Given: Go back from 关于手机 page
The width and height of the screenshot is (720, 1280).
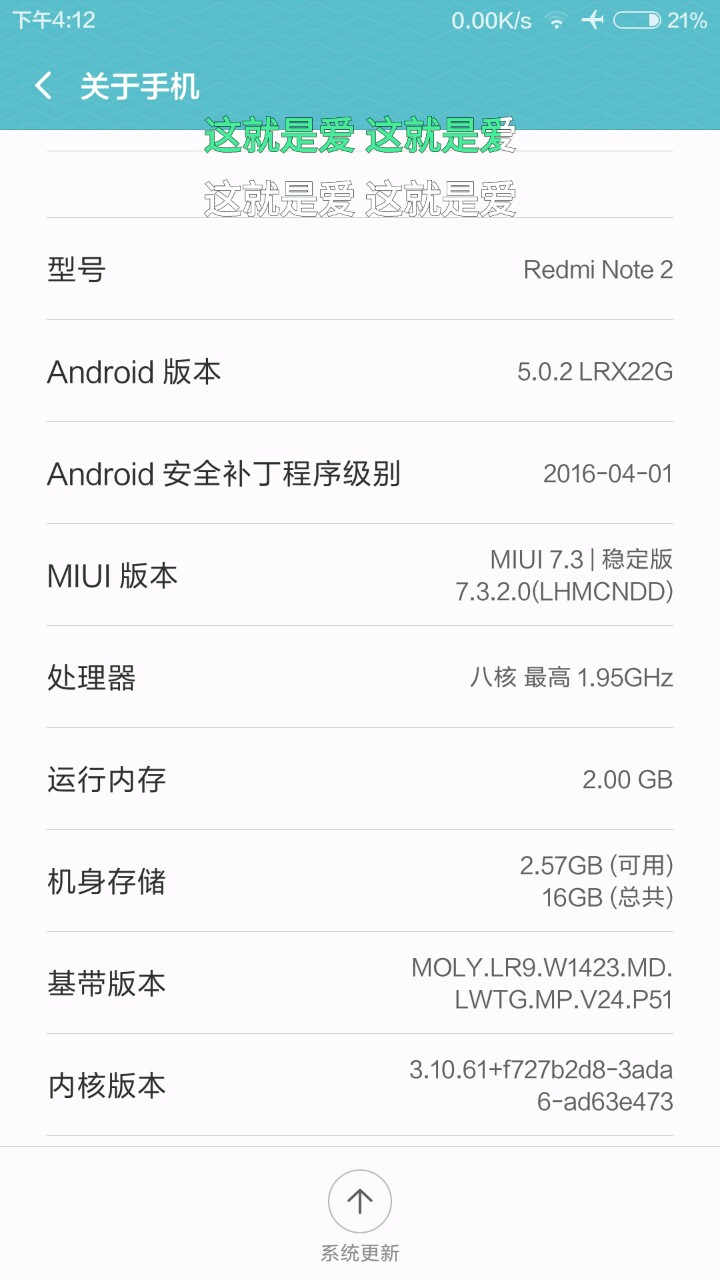Looking at the screenshot, I should coord(43,86).
